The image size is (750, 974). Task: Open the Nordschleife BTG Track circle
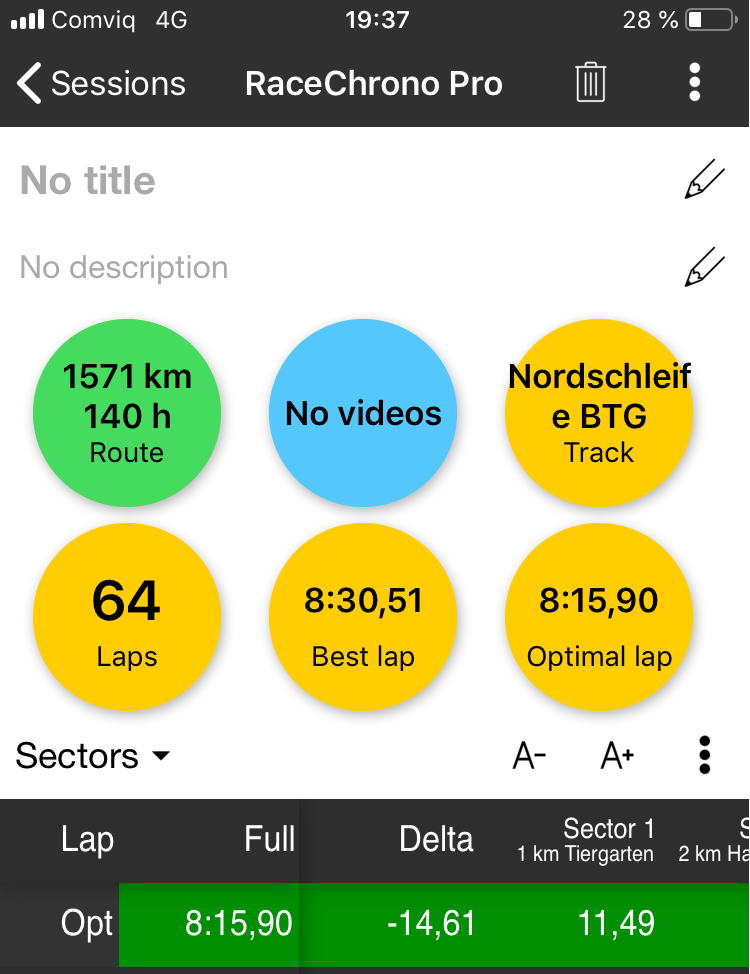coord(599,413)
